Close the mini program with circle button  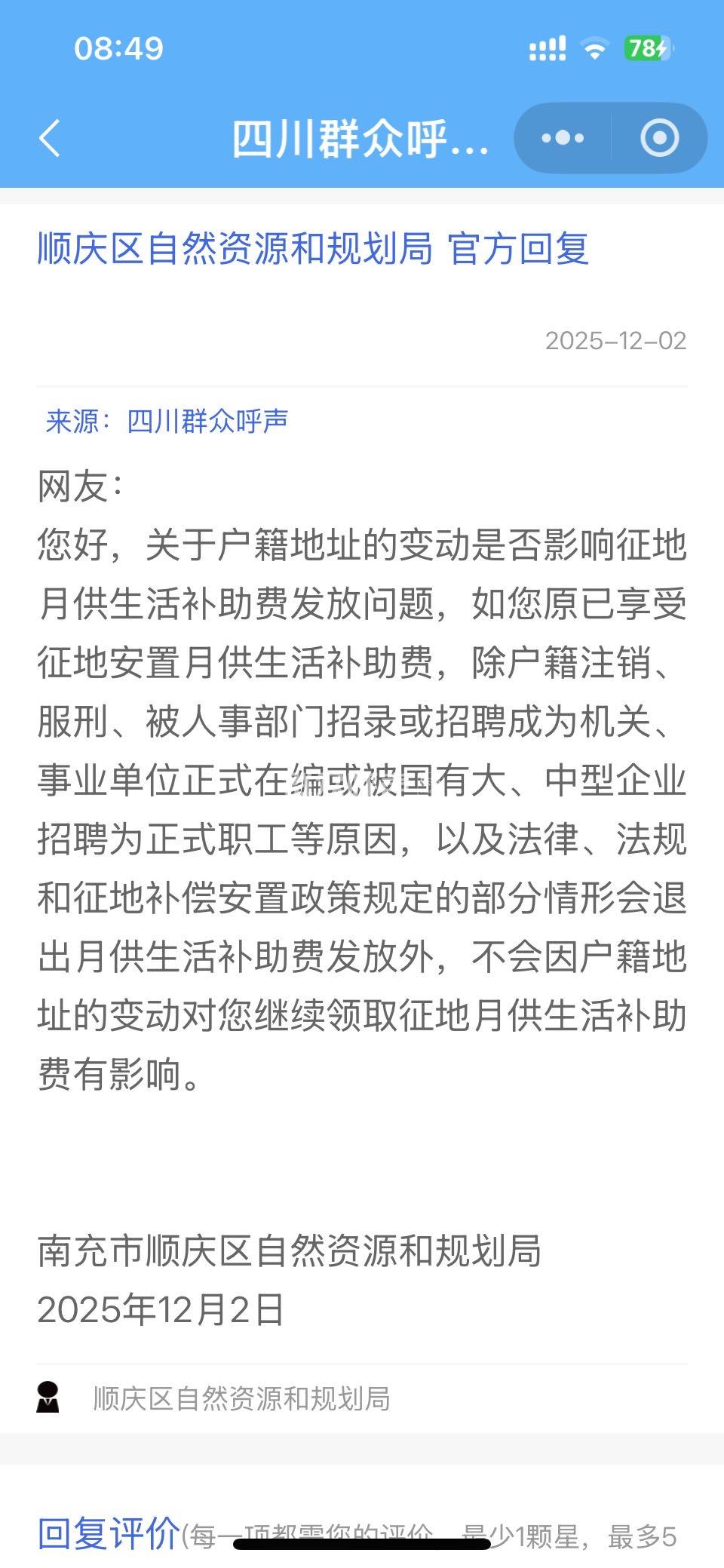point(659,139)
